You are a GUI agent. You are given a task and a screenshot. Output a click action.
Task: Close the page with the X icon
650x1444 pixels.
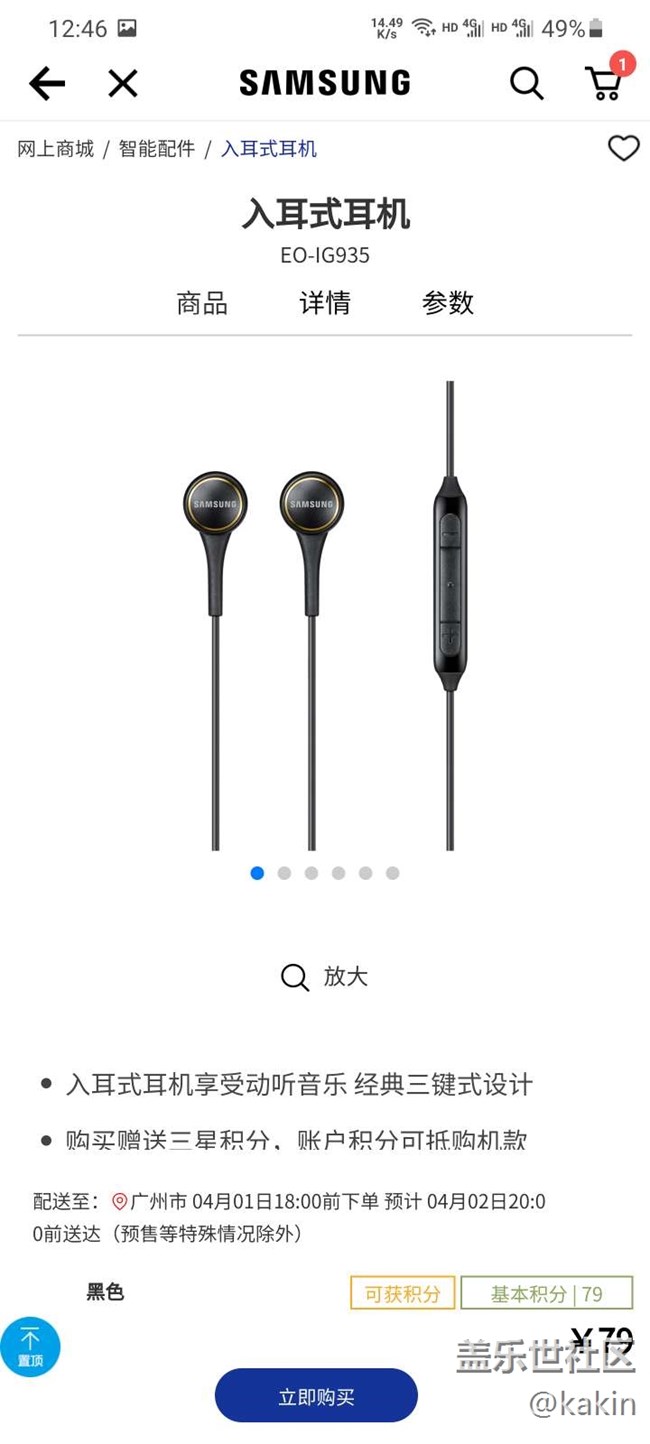tap(123, 84)
